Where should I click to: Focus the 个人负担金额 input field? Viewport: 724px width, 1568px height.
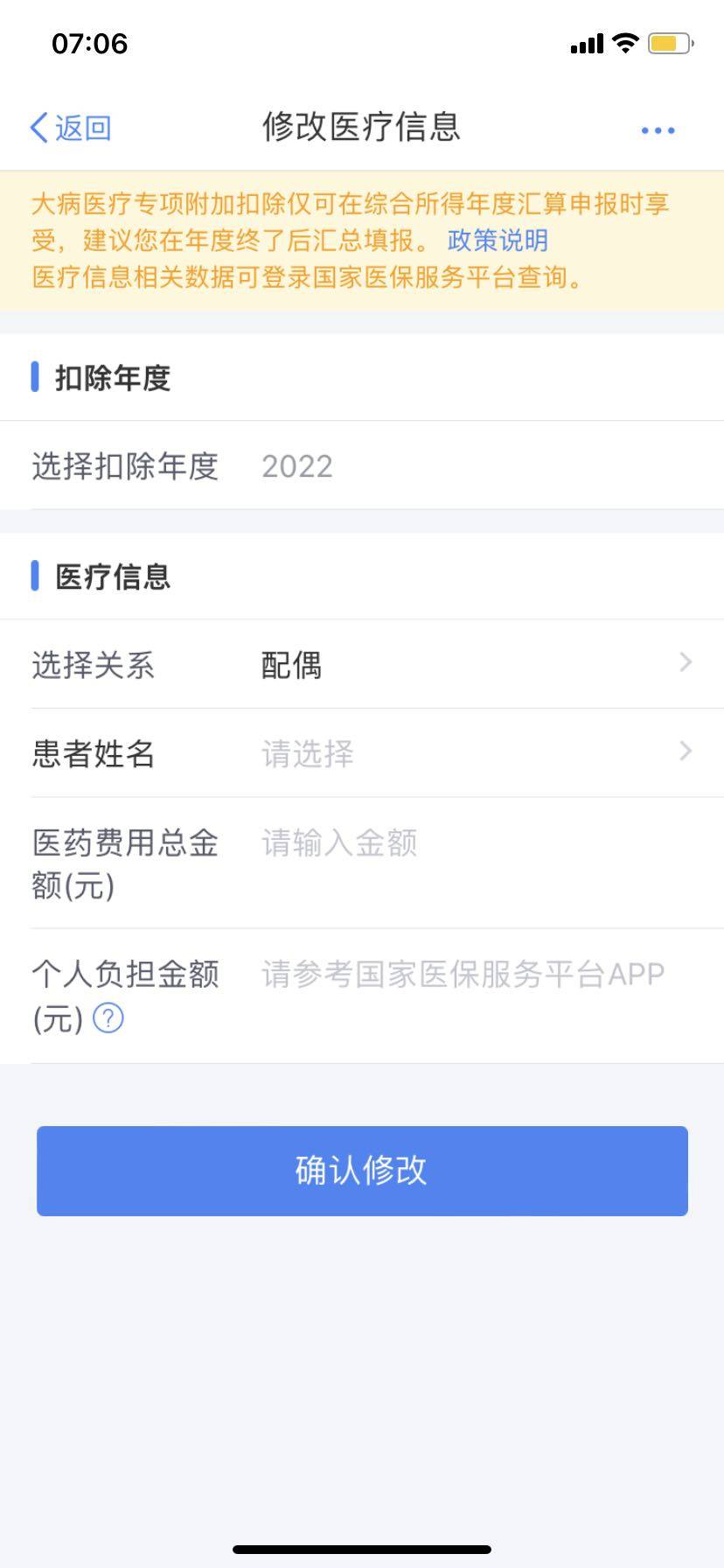(472, 975)
